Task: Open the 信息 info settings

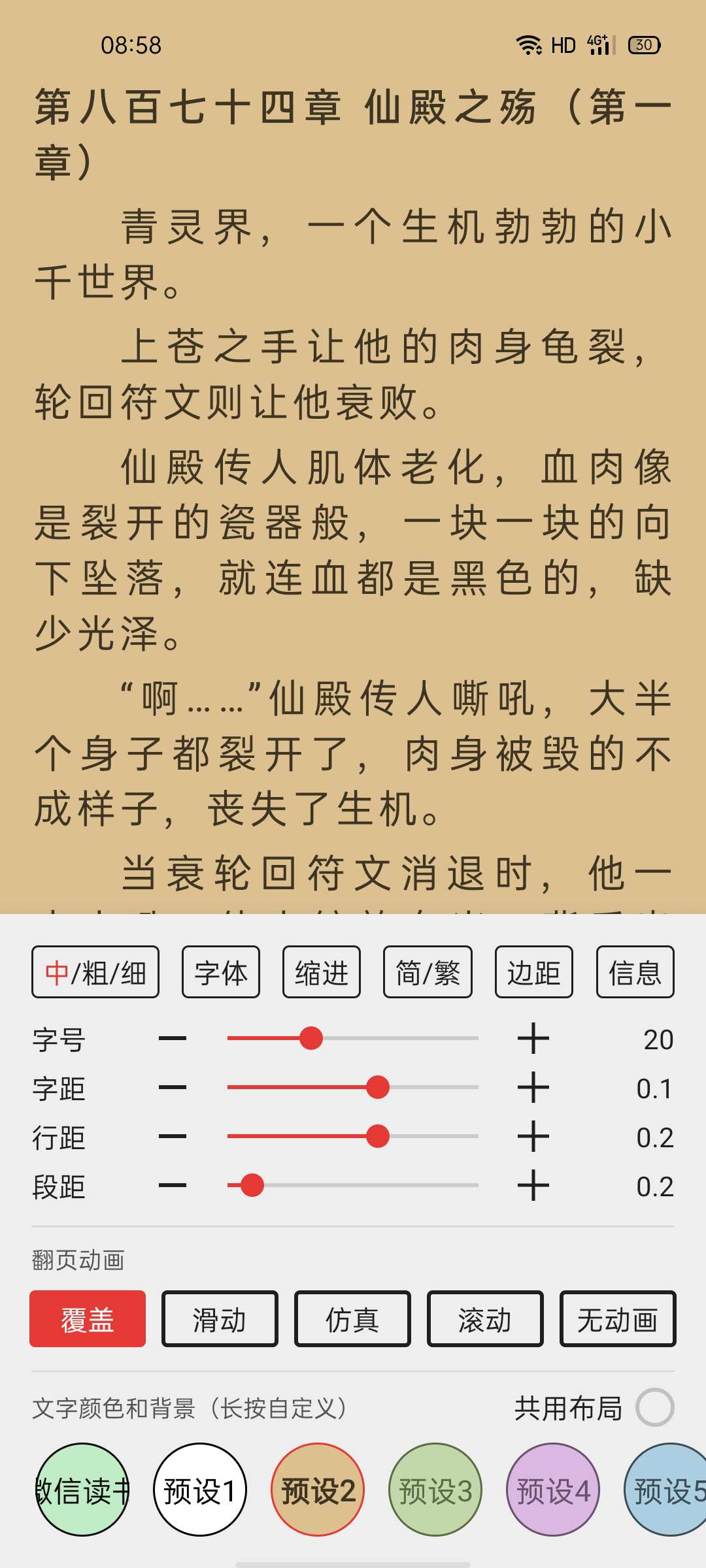Action: tap(635, 972)
